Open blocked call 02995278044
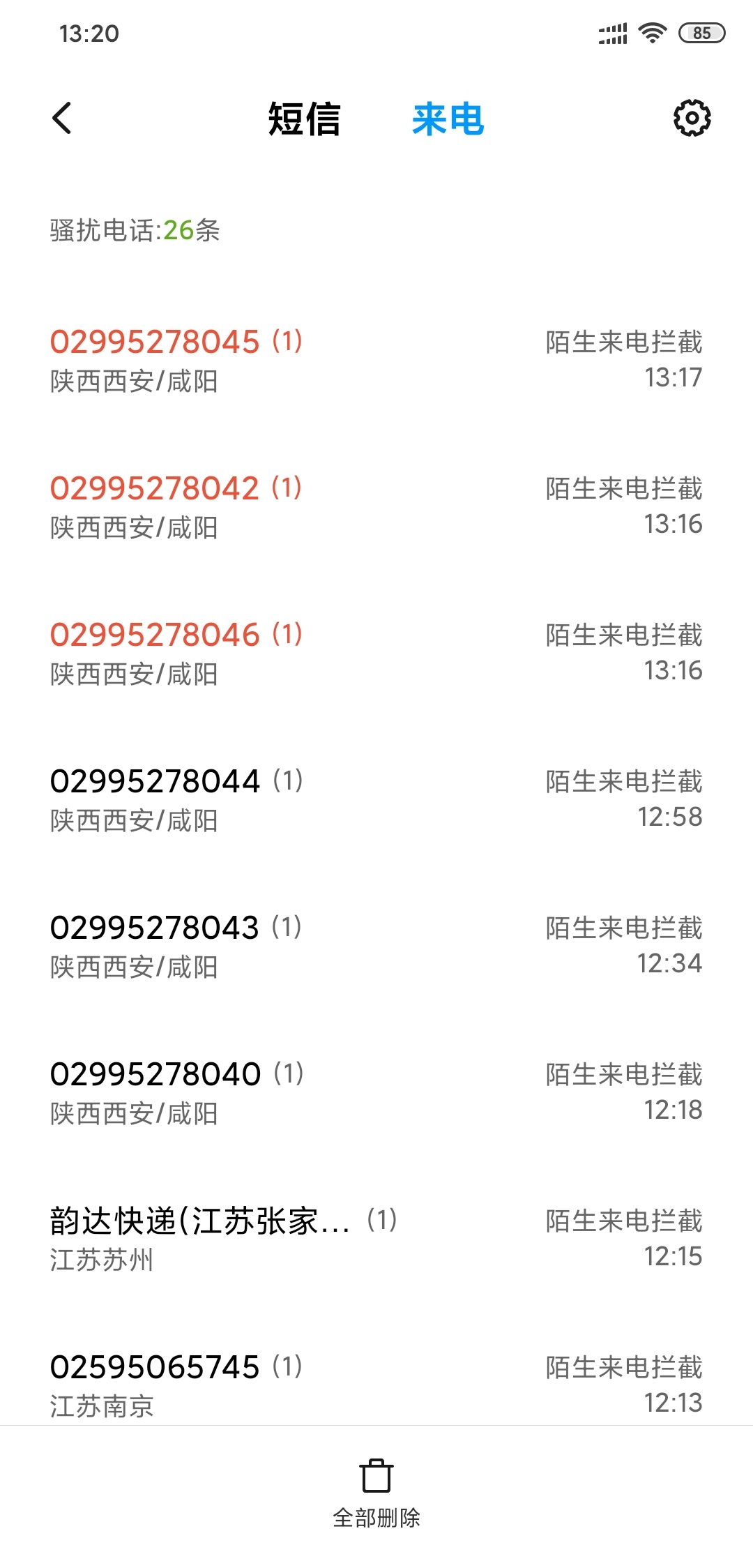 [376, 799]
